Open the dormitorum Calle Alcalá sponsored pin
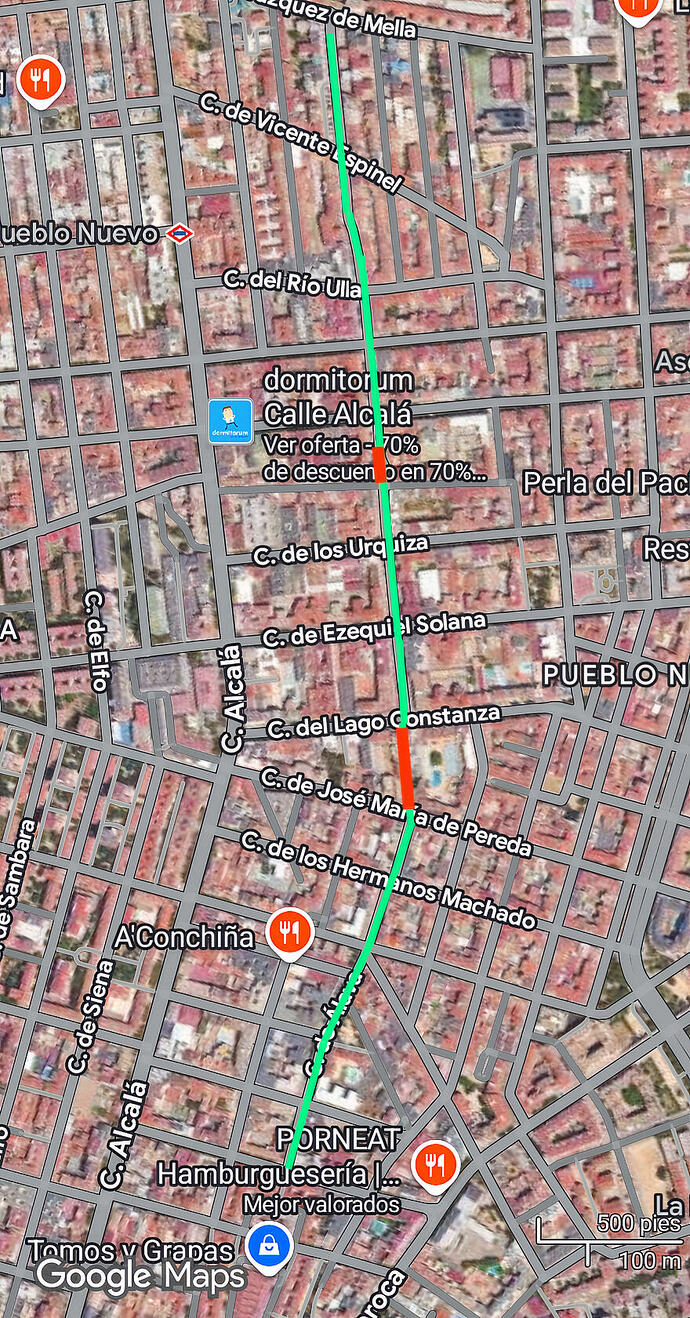 (x=230, y=421)
